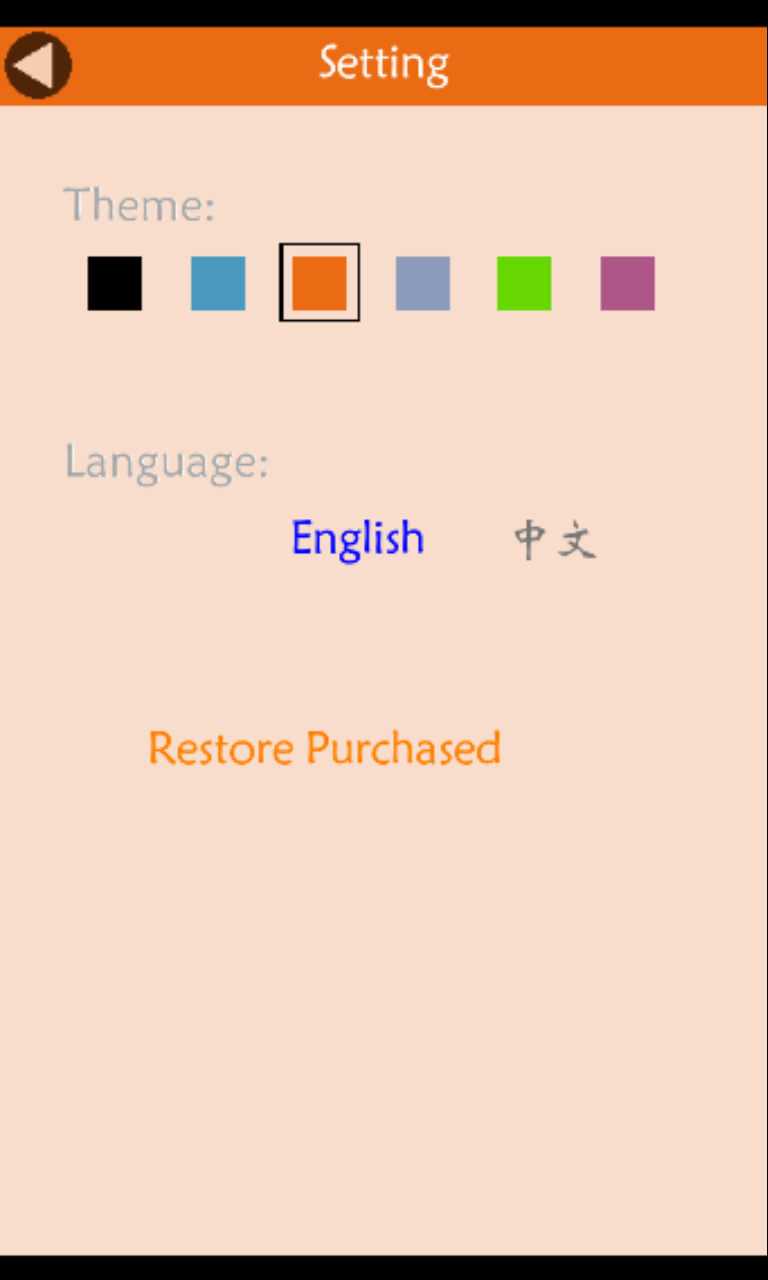Select English as the language
768x1280 pixels.
click(357, 539)
